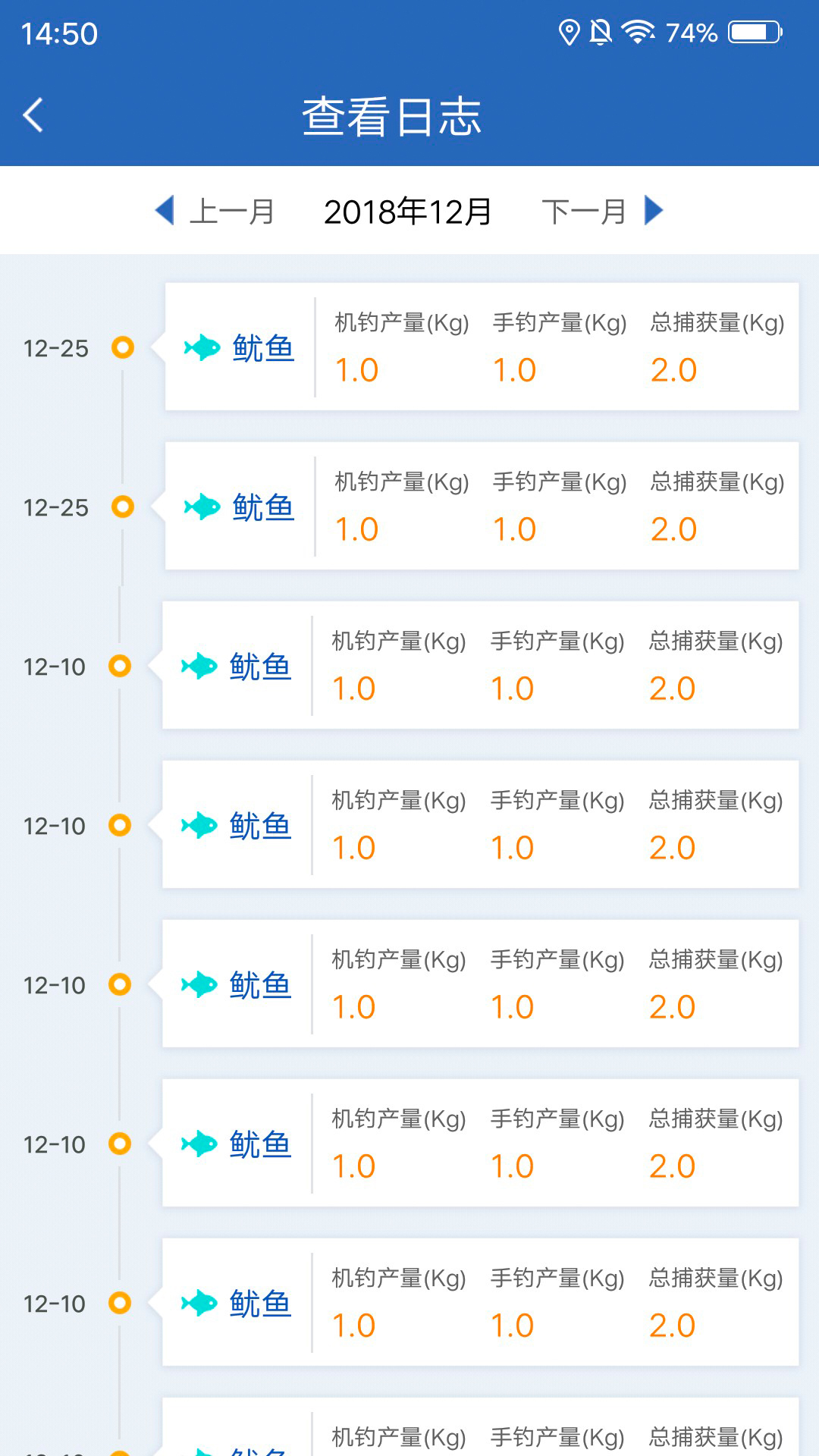
Task: Tap the right blue arrow for next month
Action: pyautogui.click(x=654, y=211)
